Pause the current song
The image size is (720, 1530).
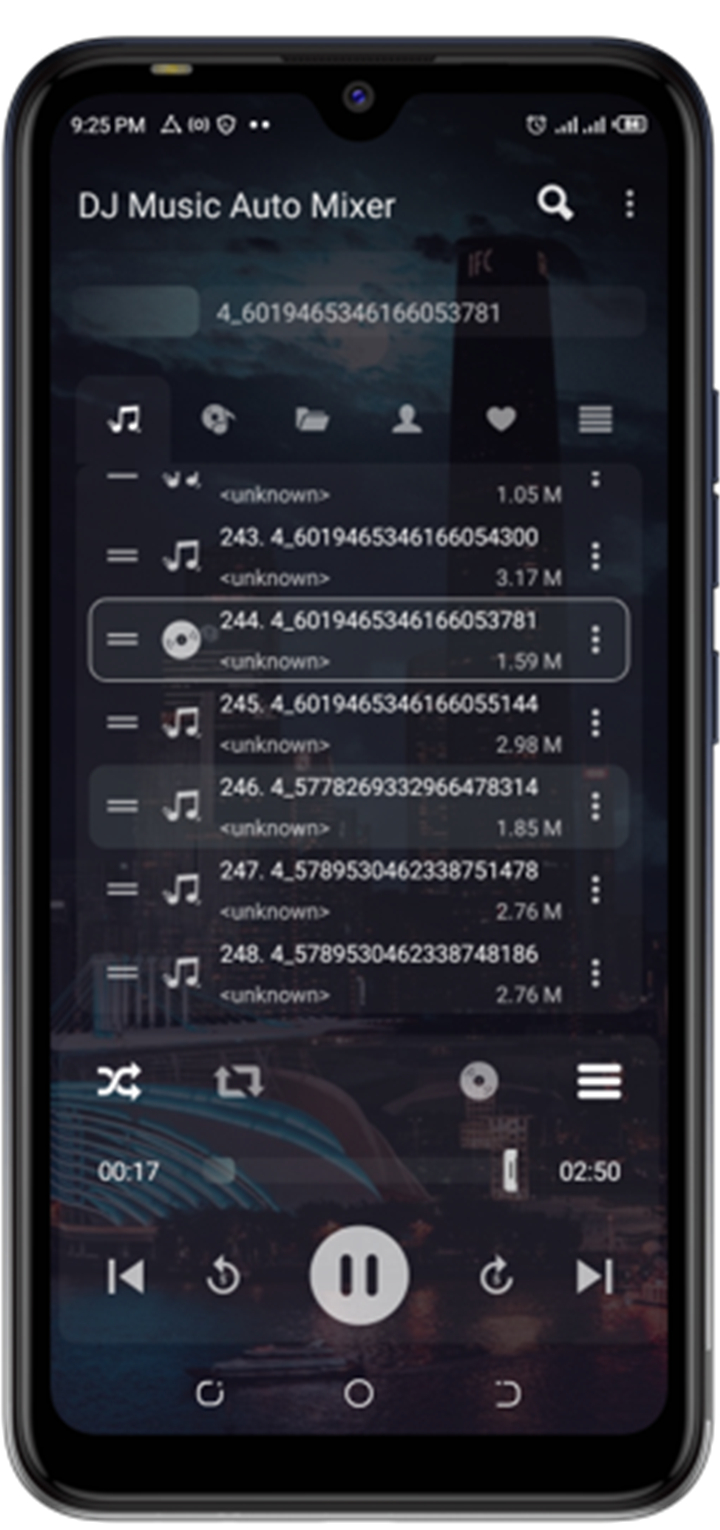[359, 1276]
